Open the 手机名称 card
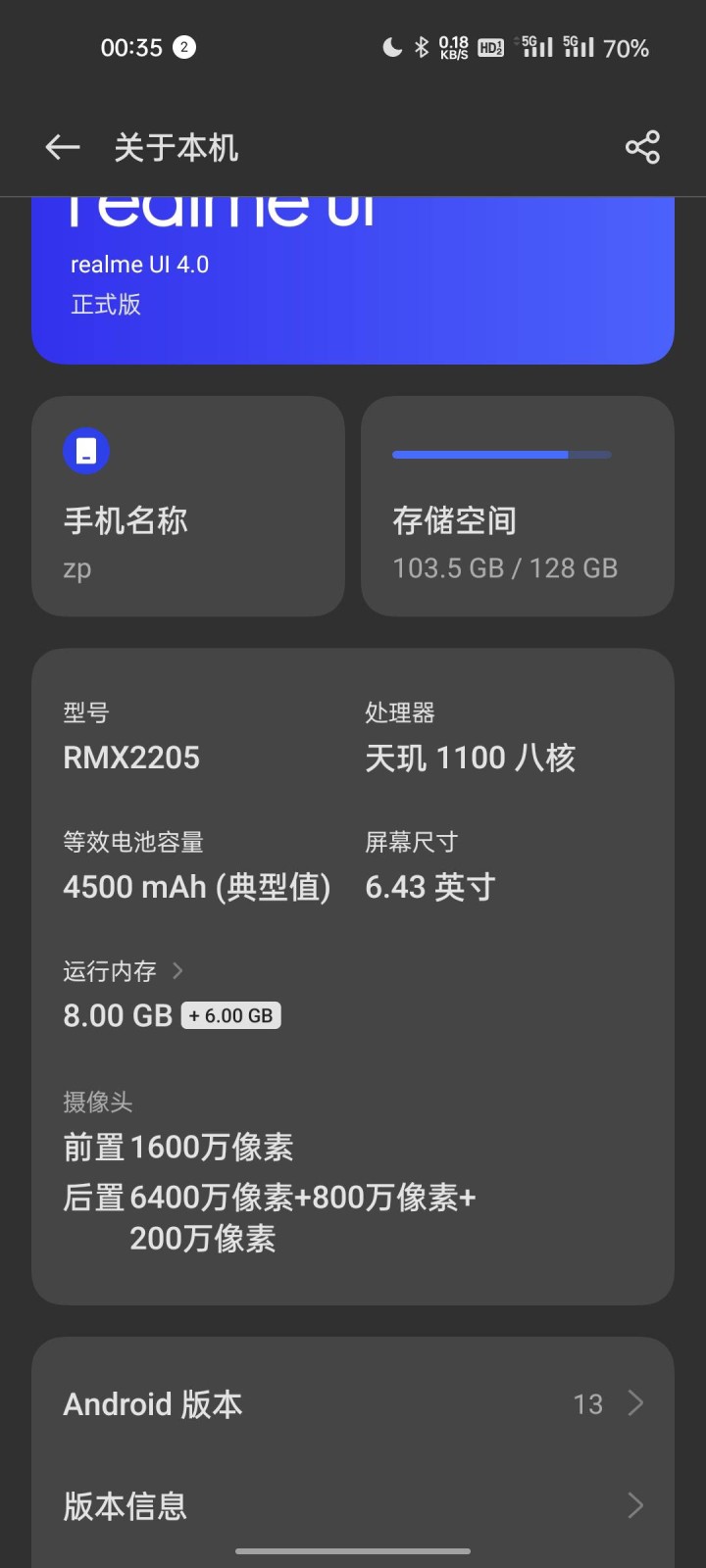Image resolution: width=706 pixels, height=1568 pixels. point(188,507)
